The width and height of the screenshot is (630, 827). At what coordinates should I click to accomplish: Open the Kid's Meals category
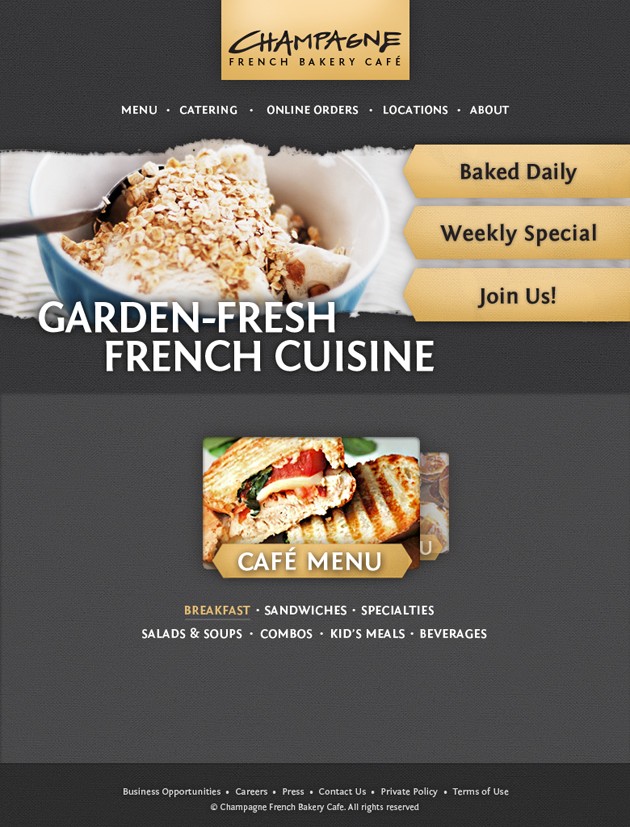pyautogui.click(x=367, y=634)
